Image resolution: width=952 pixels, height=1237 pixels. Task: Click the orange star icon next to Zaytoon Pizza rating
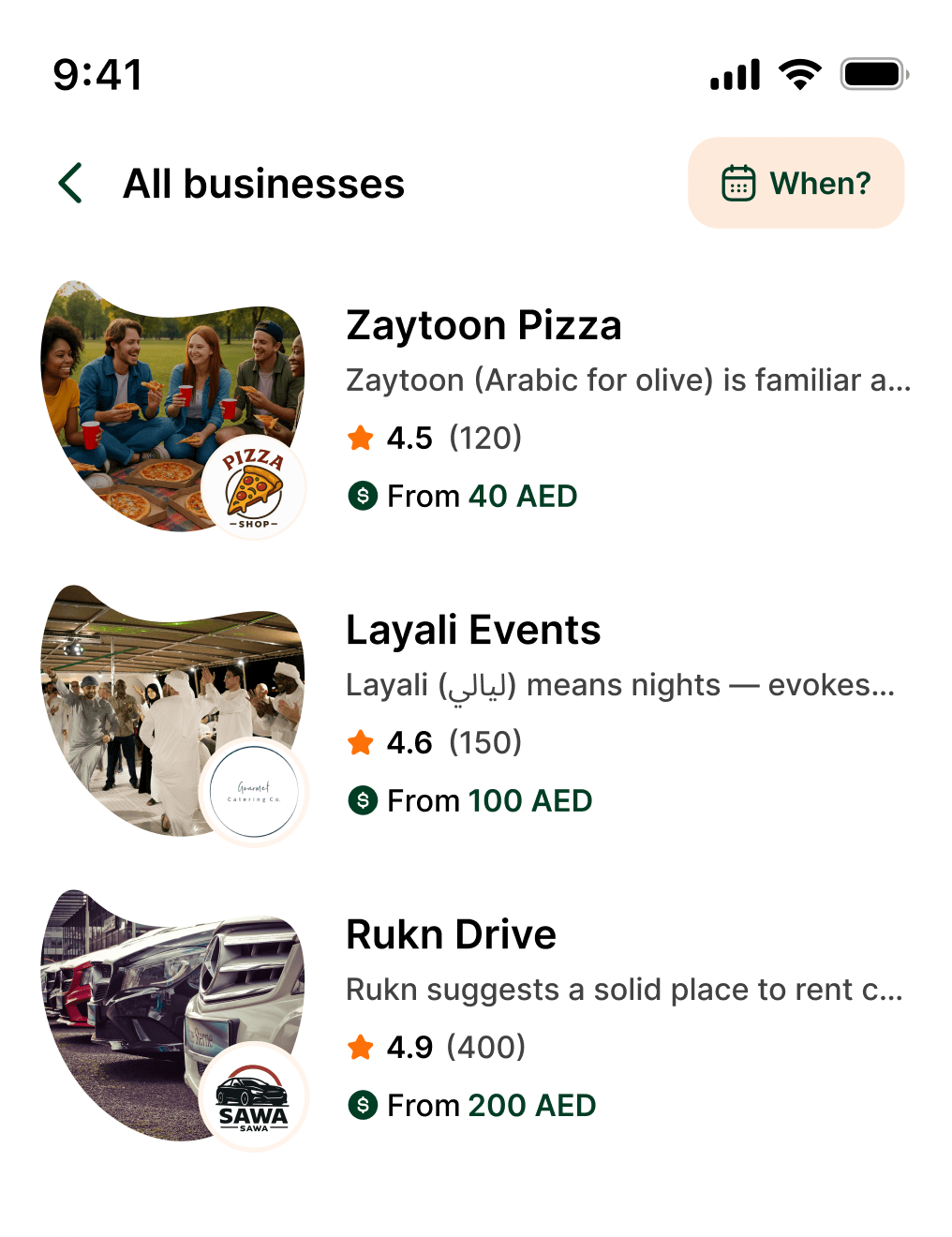[361, 437]
